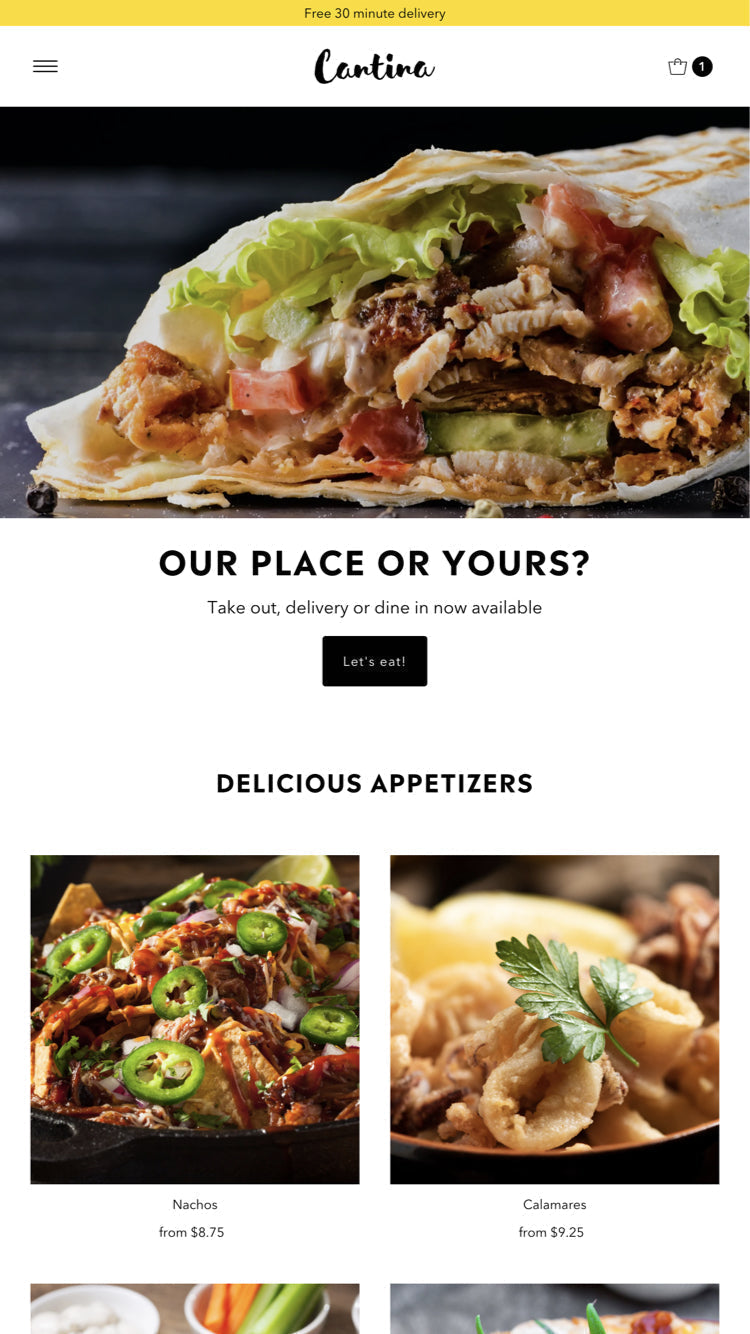This screenshot has height=1334, width=750.
Task: Select the Calamares product name link
Action: 554,1205
